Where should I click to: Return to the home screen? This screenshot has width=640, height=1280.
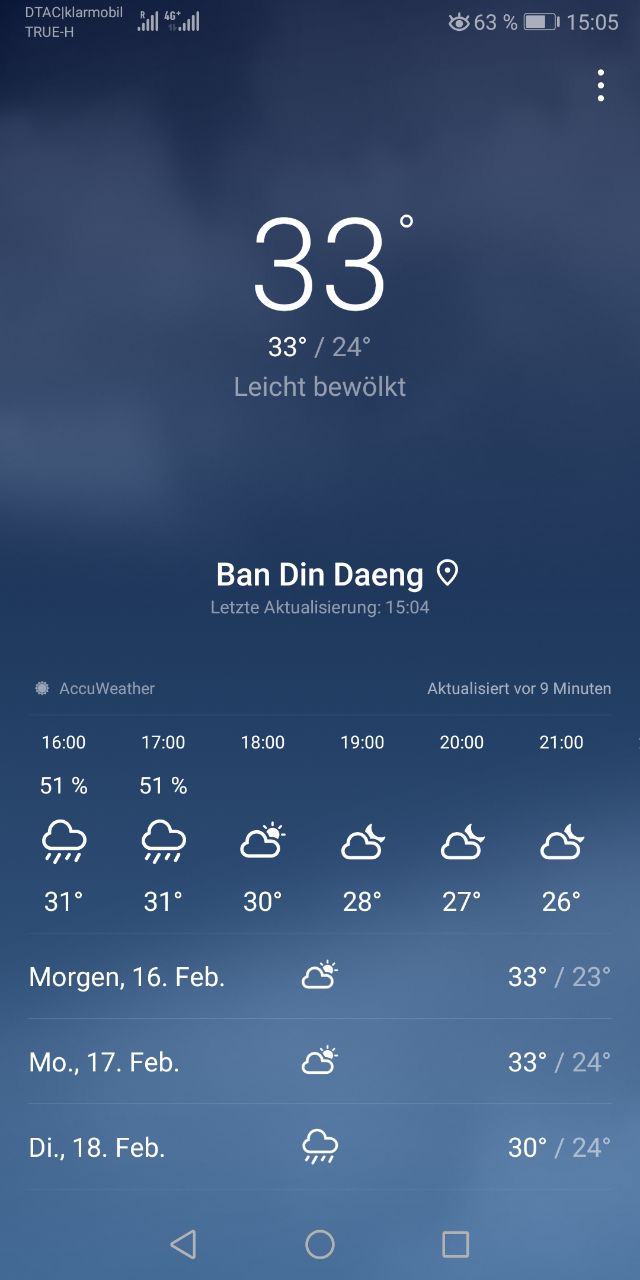click(x=320, y=1244)
